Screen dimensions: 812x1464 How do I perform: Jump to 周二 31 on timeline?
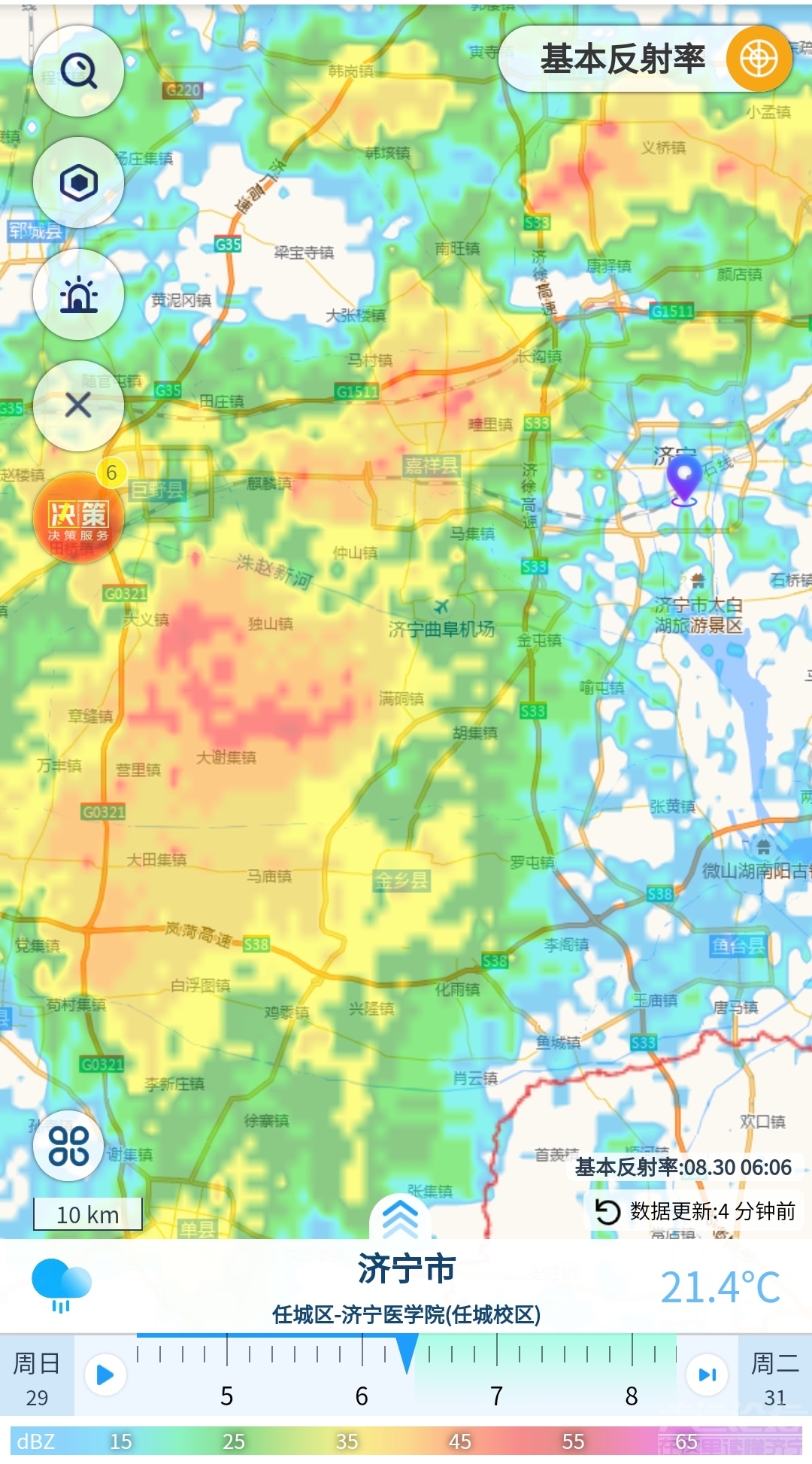[774, 1377]
